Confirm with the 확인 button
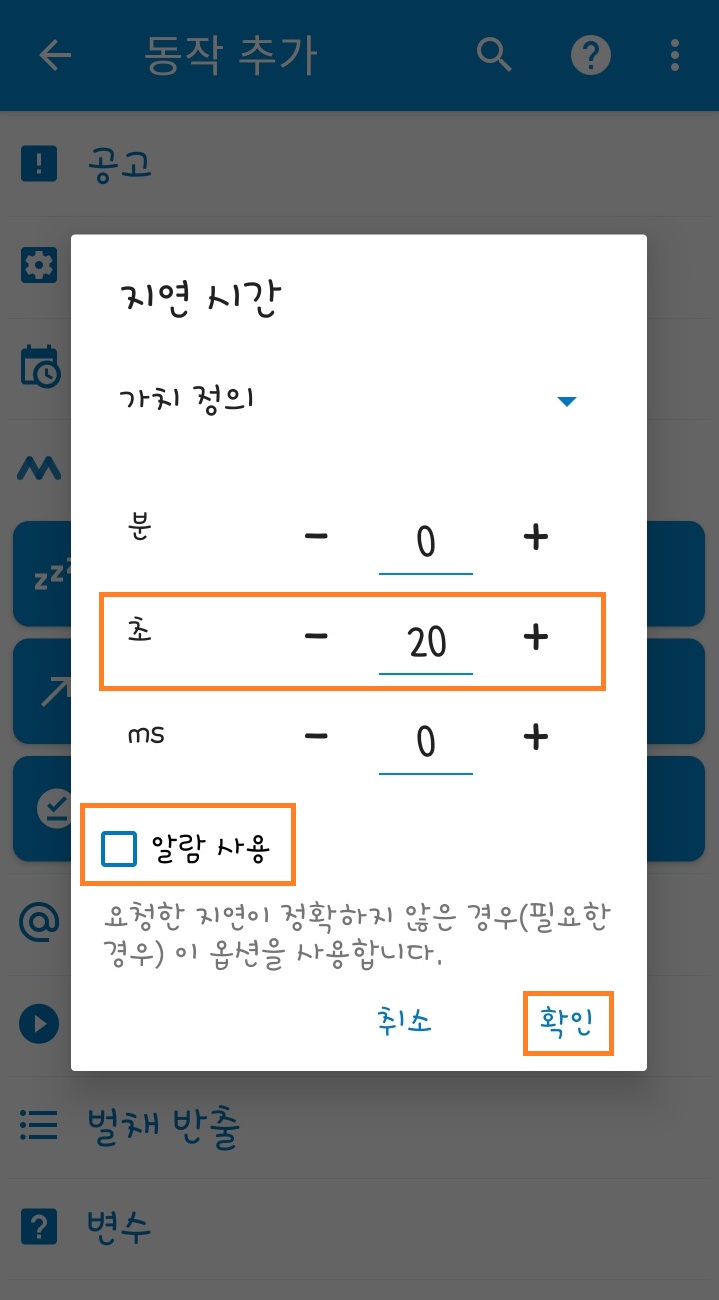Screen dimensions: 719x1300 (567, 1022)
